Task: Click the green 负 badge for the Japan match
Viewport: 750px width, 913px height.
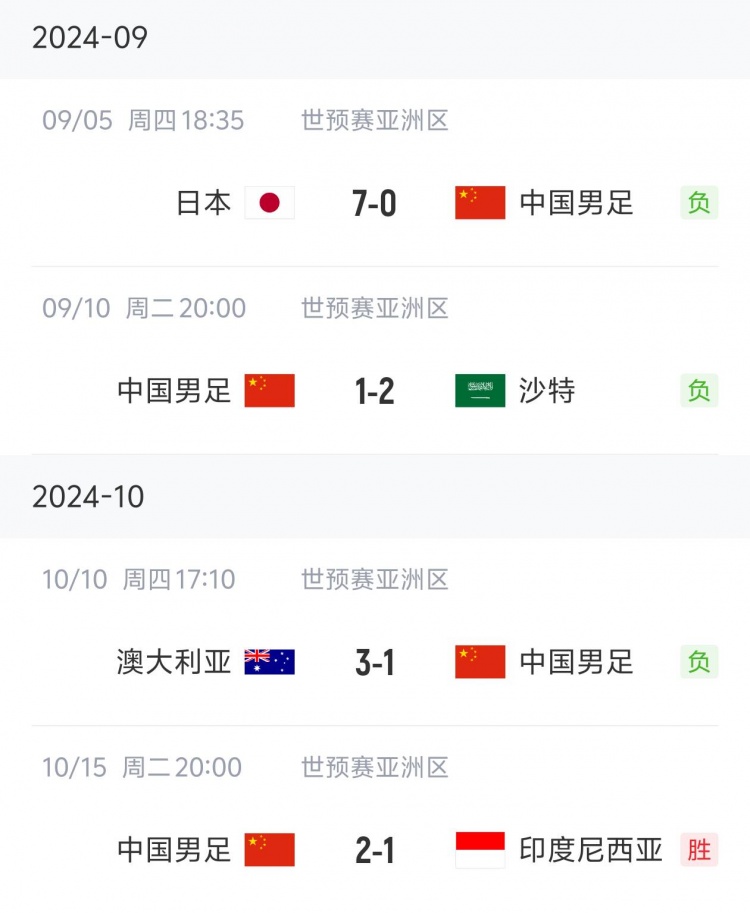Action: pyautogui.click(x=700, y=202)
